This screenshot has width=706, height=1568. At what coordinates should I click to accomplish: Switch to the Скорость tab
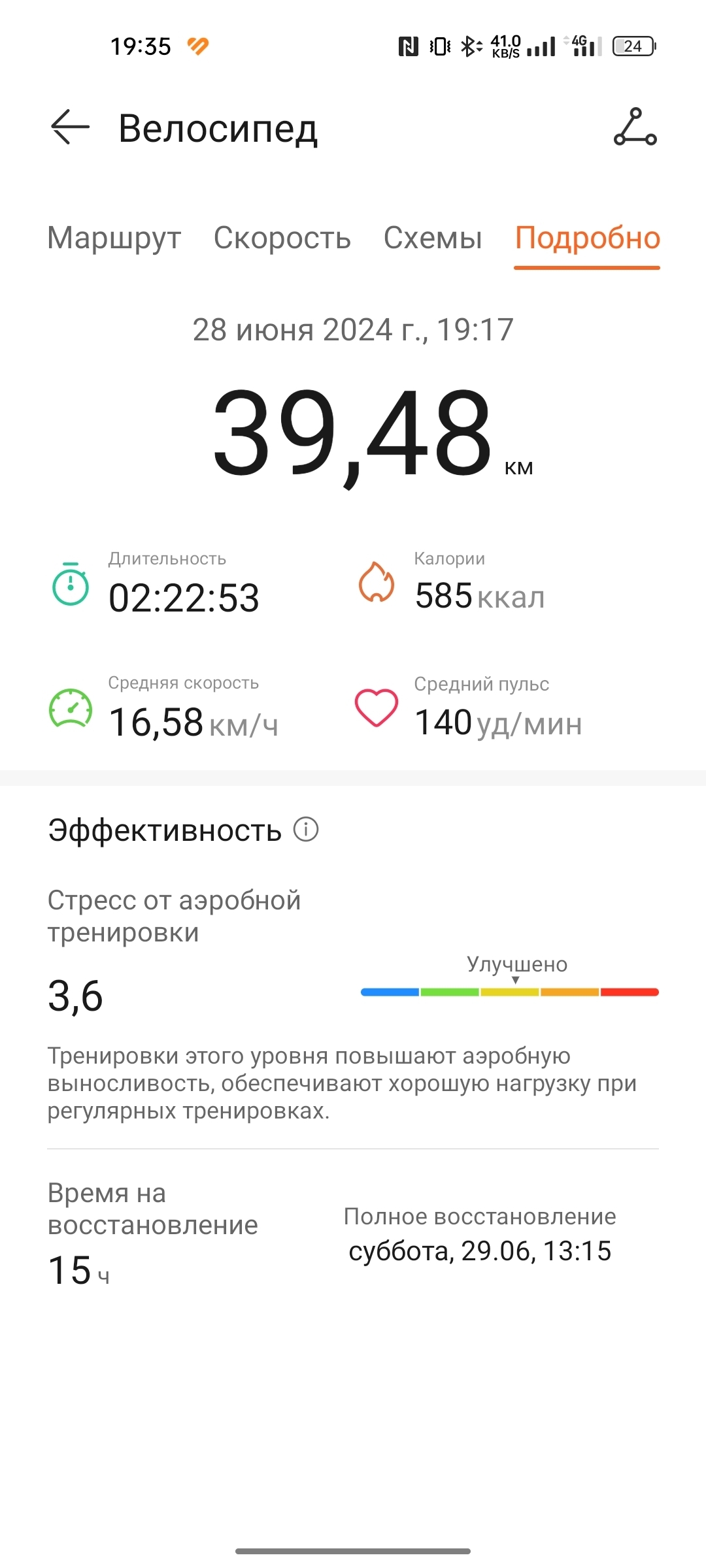(x=282, y=238)
